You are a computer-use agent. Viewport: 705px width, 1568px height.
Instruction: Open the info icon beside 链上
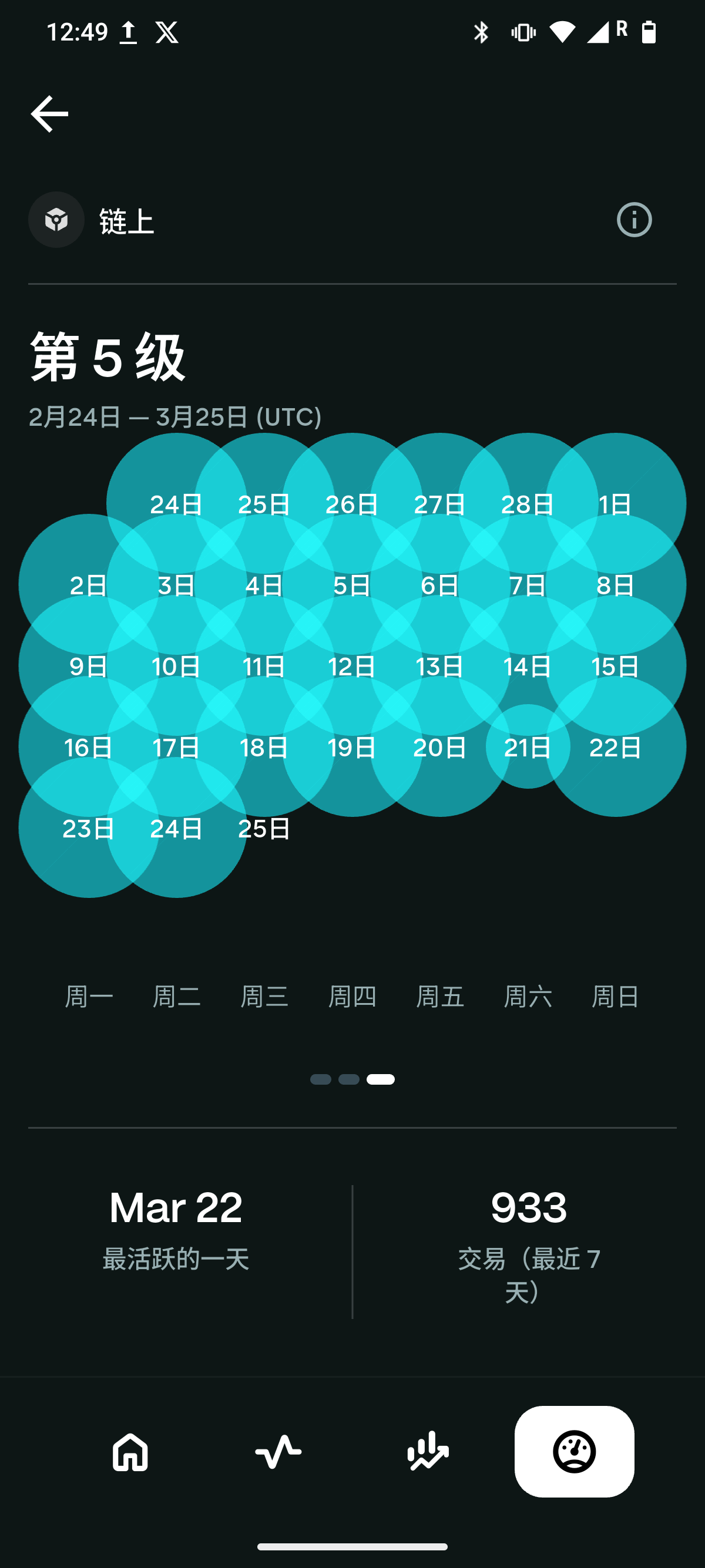click(634, 220)
